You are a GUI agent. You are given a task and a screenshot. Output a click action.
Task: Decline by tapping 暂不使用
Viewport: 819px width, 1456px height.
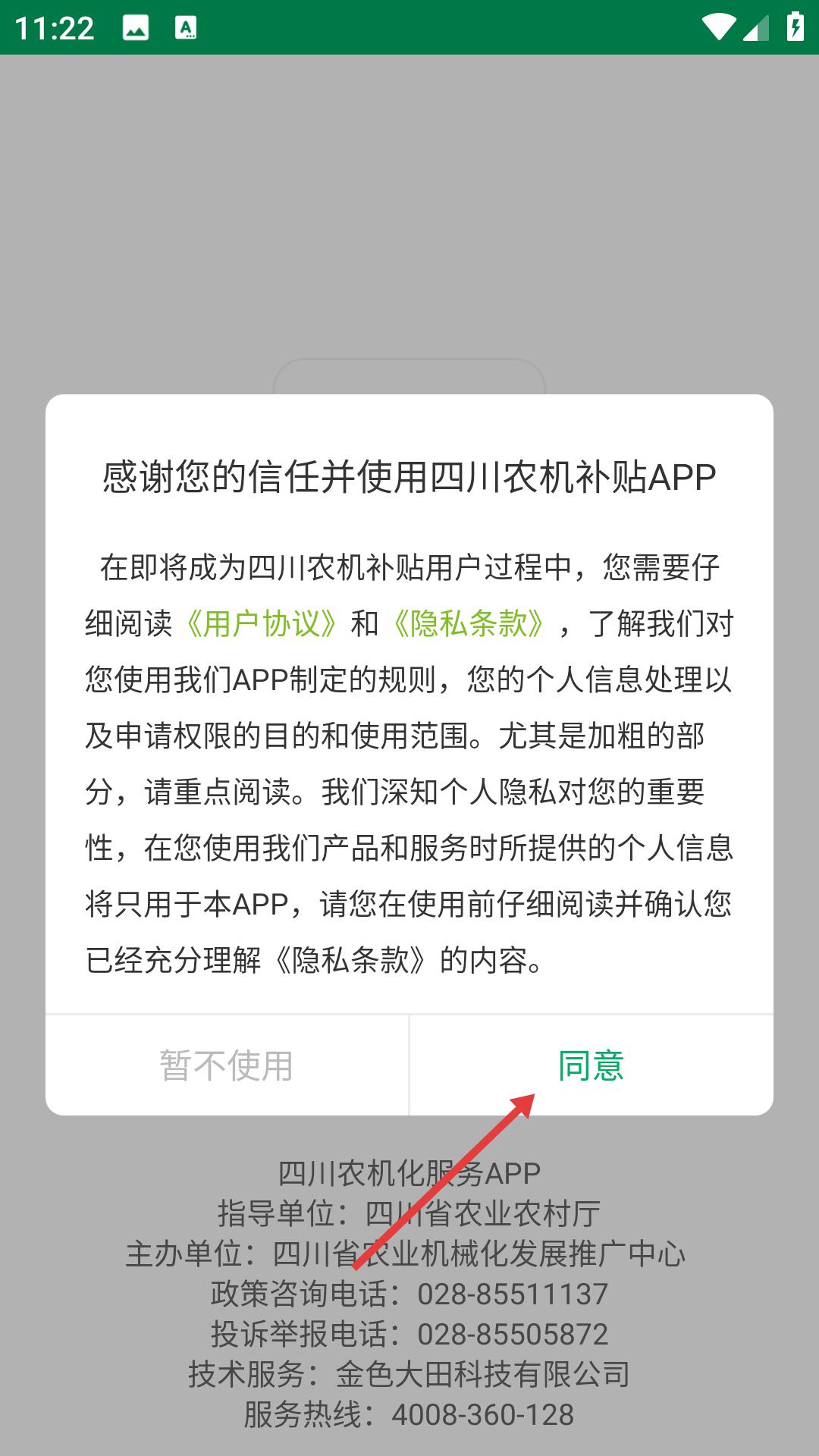(x=227, y=1065)
